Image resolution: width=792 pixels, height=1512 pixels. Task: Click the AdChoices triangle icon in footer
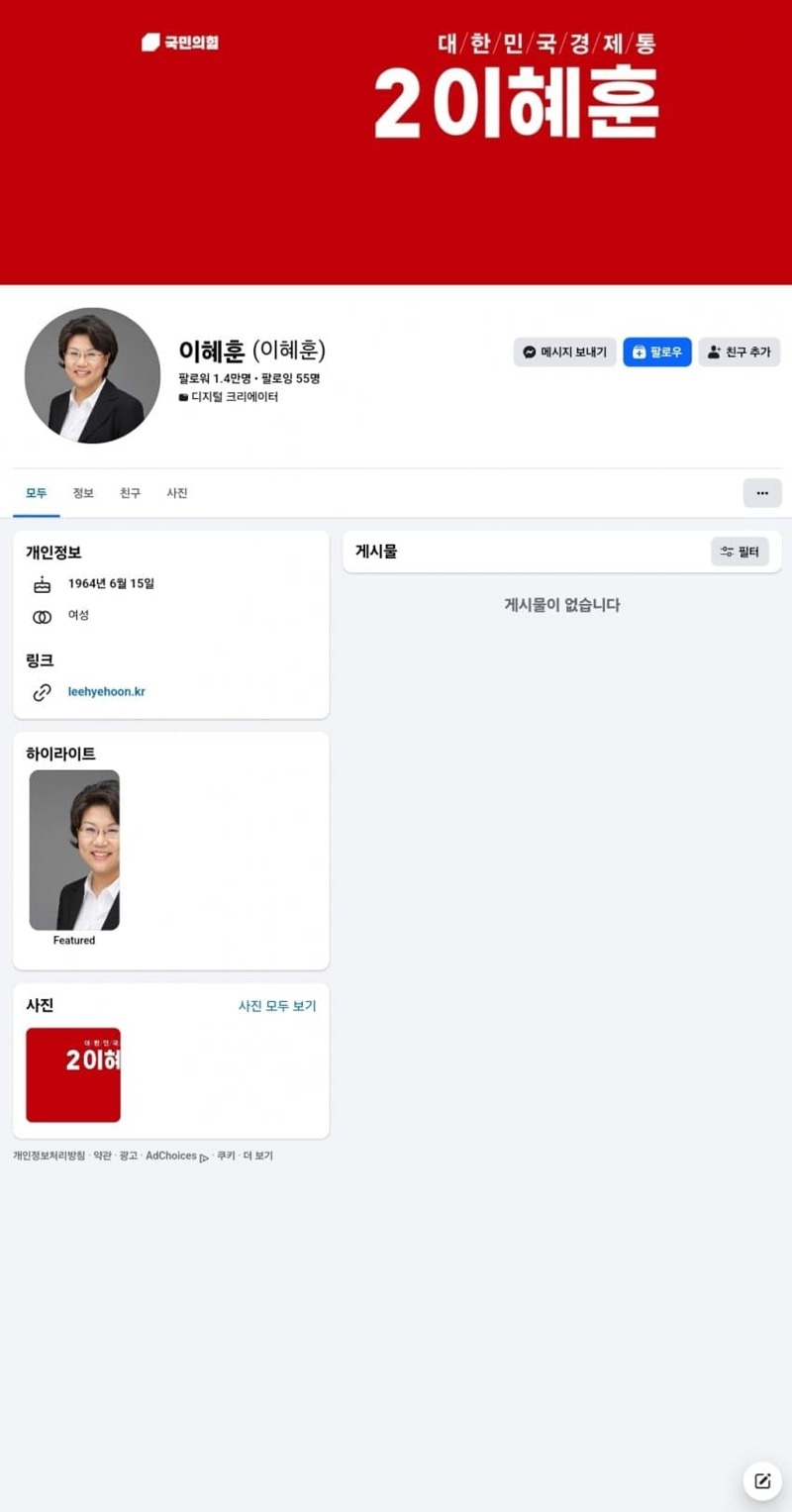pos(202,1157)
